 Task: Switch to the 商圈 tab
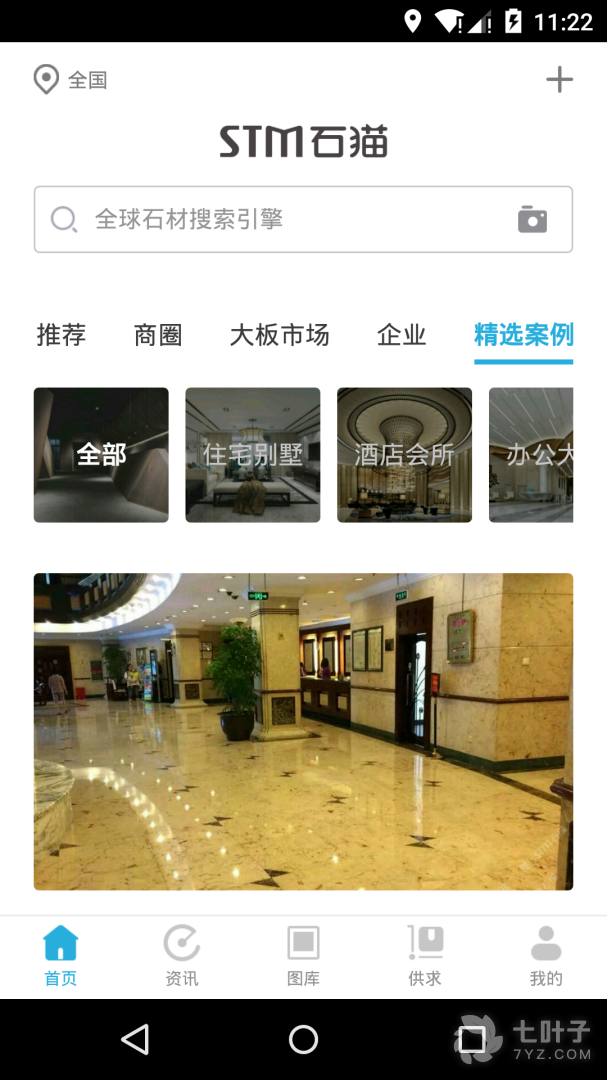coord(158,335)
